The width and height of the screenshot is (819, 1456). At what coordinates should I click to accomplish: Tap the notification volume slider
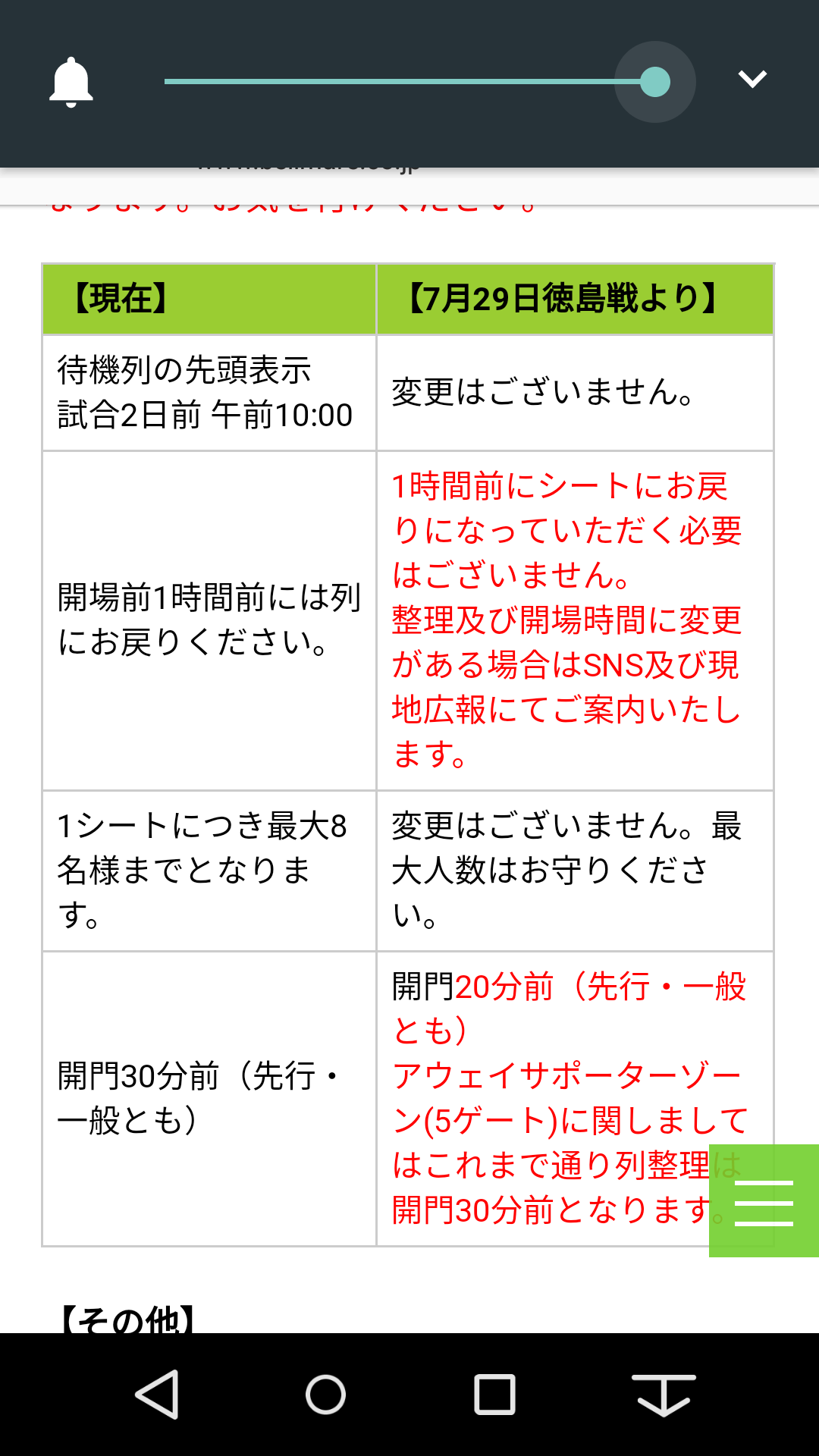409,82
